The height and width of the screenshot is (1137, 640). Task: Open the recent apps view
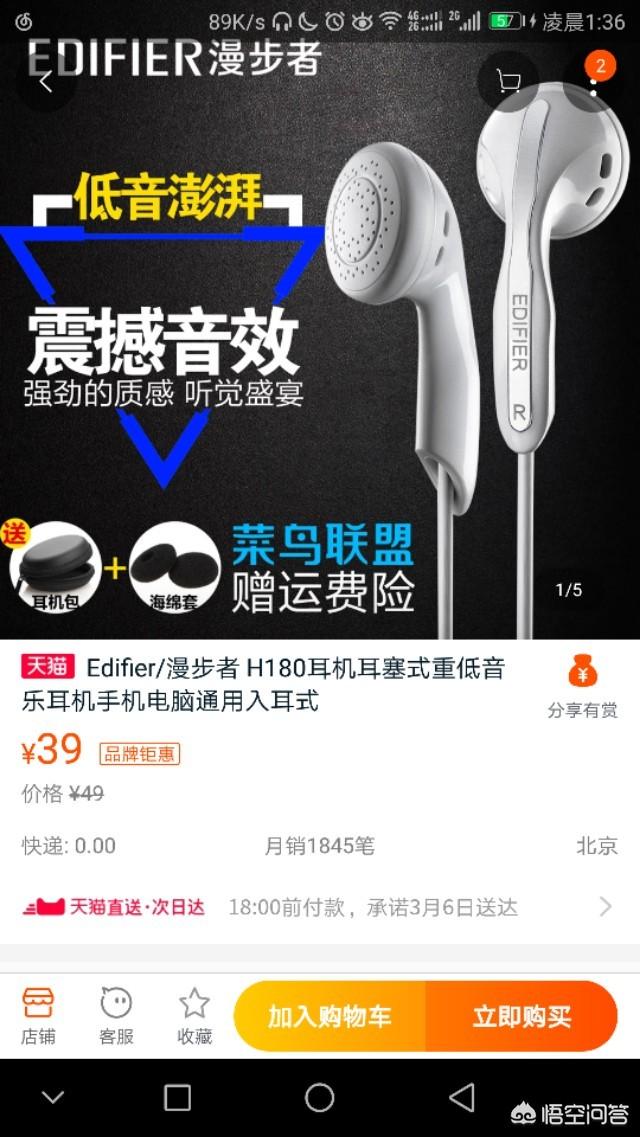(x=178, y=1097)
